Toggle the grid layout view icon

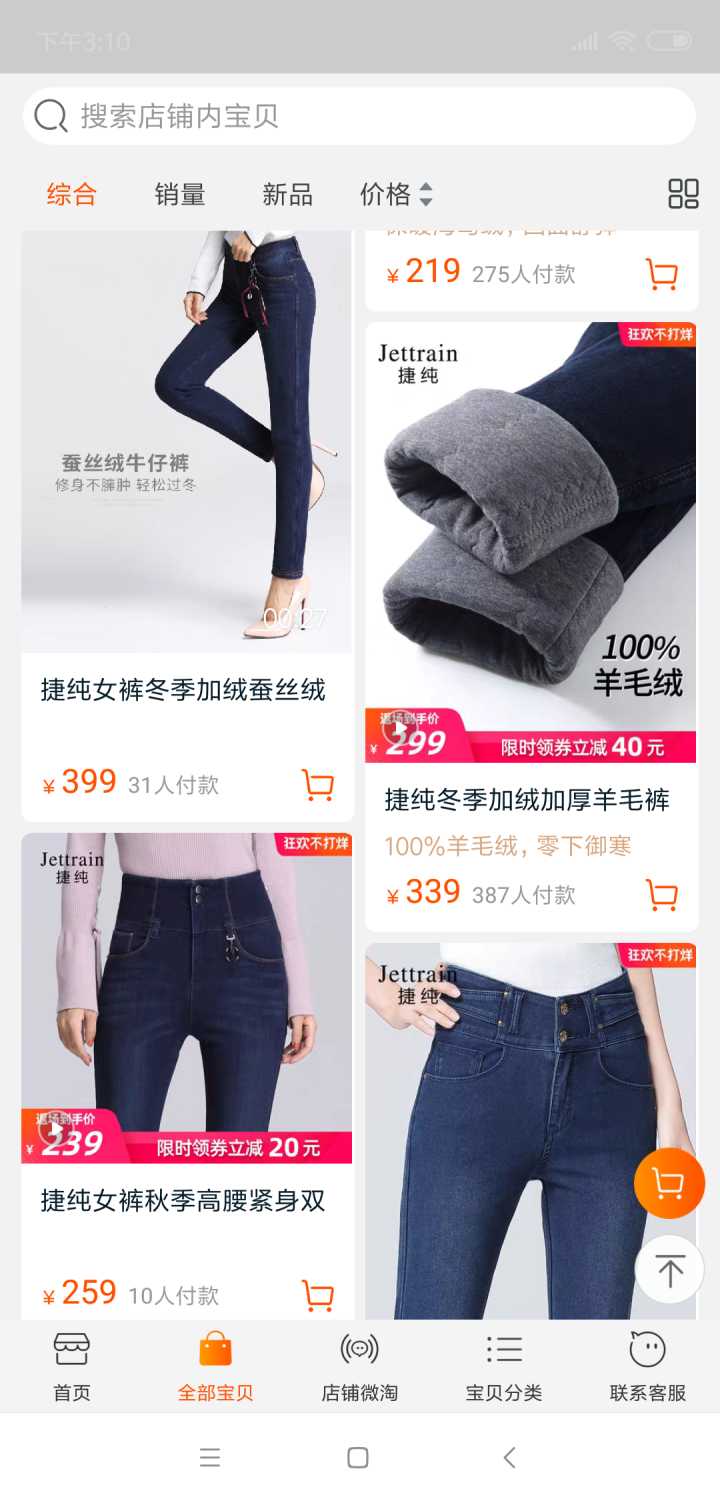[x=683, y=194]
